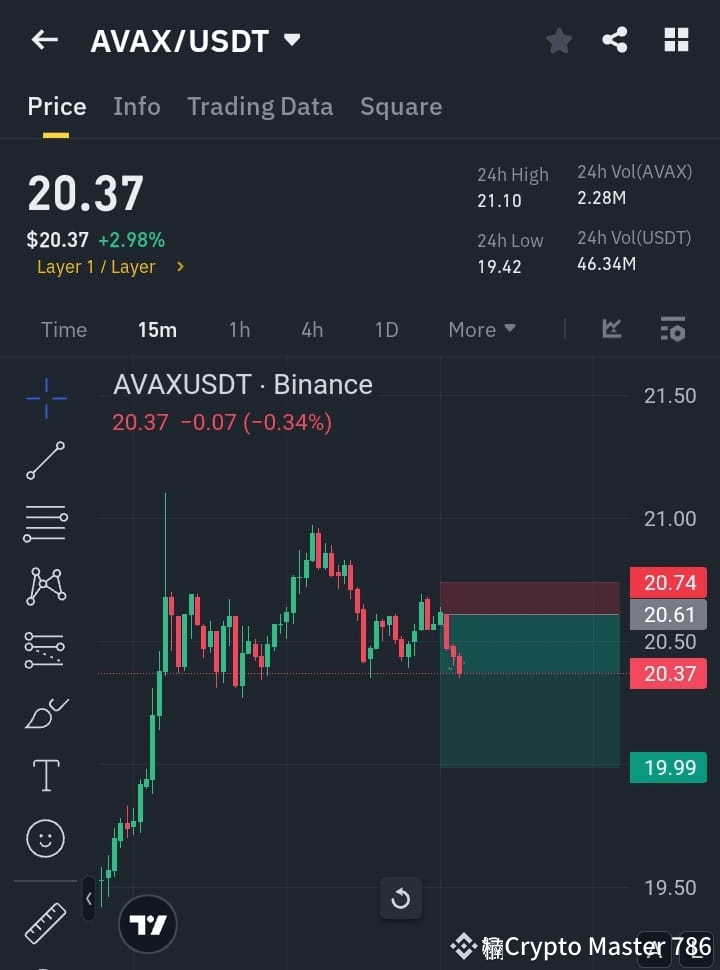Viewport: 720px width, 970px height.
Task: Open the More timeframes dropdown
Action: [x=481, y=329]
